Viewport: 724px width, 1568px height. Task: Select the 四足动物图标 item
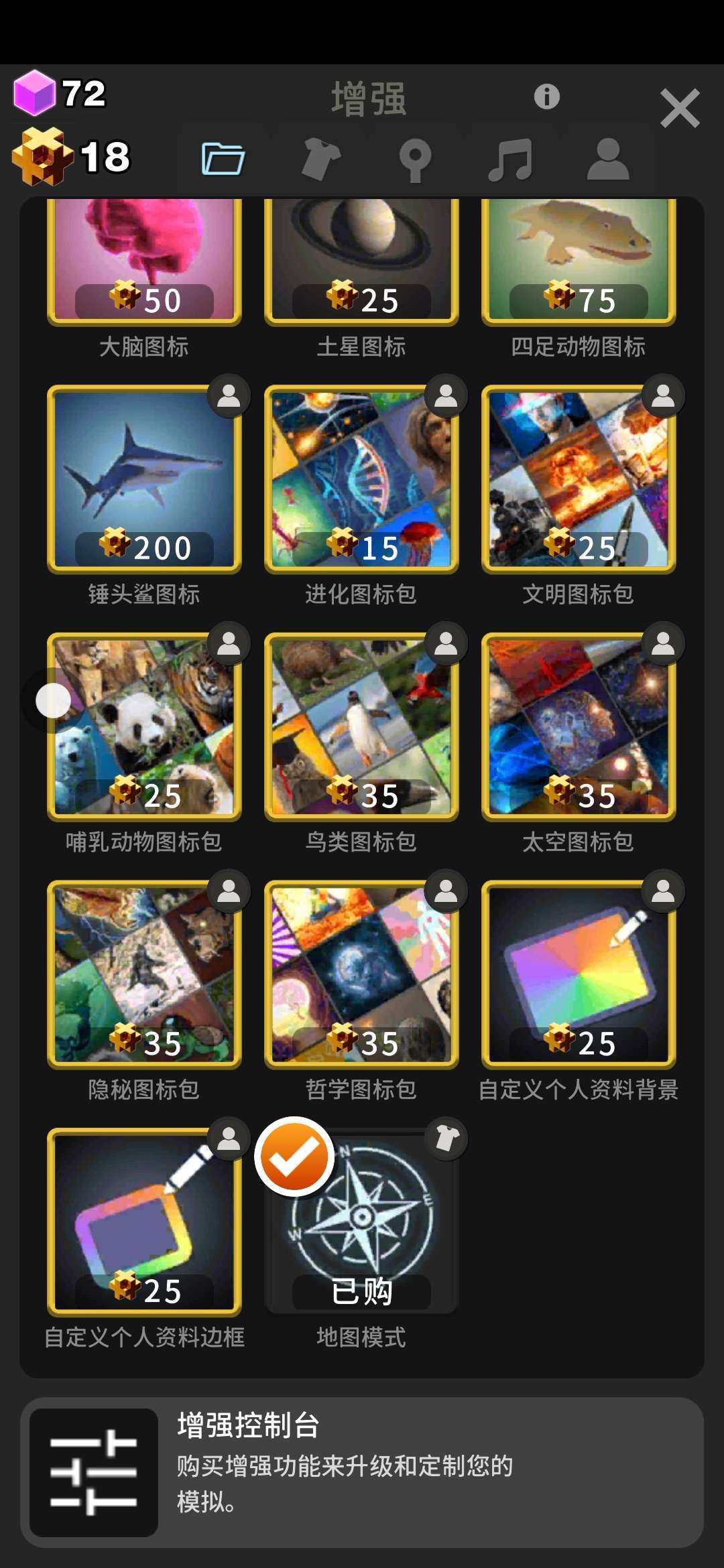point(579,263)
